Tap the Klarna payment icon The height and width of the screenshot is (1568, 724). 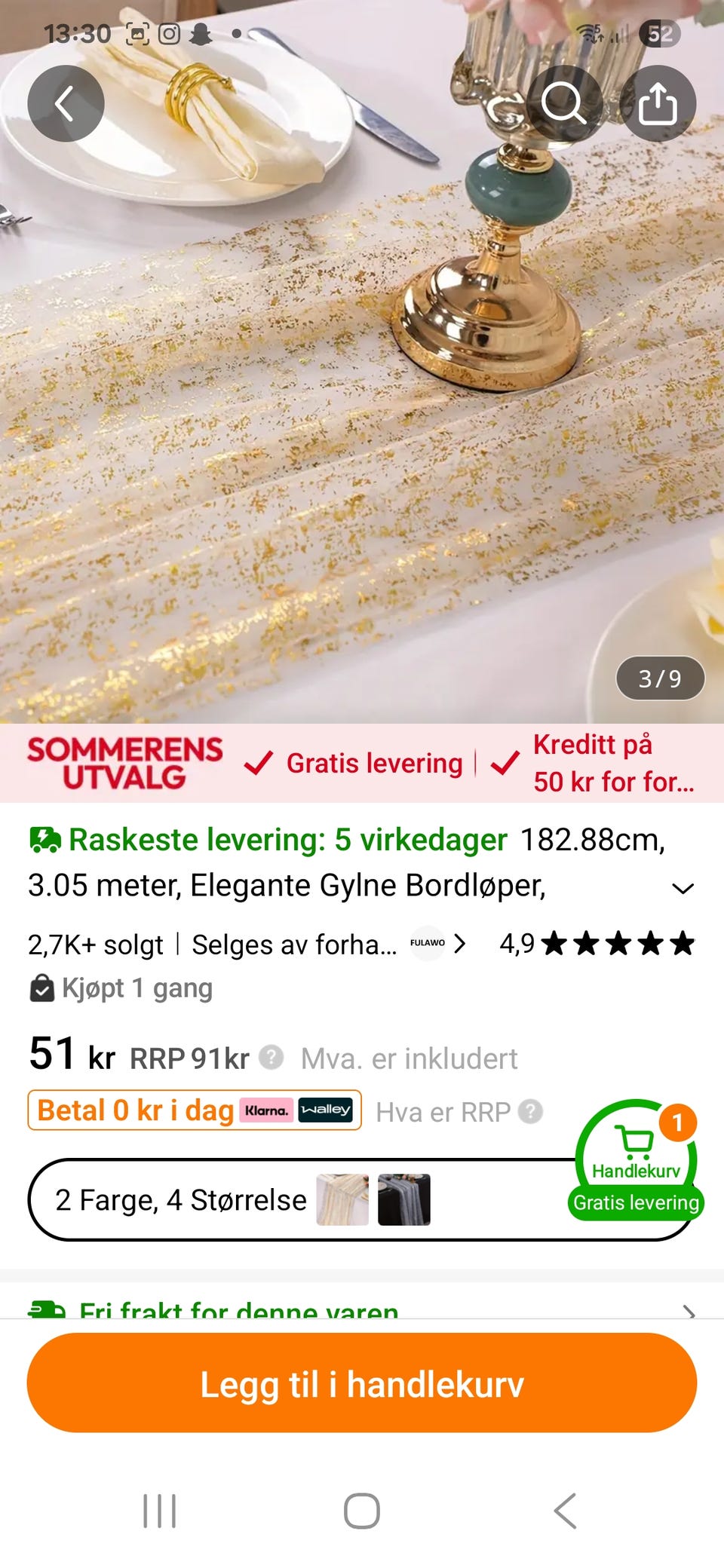[265, 1111]
